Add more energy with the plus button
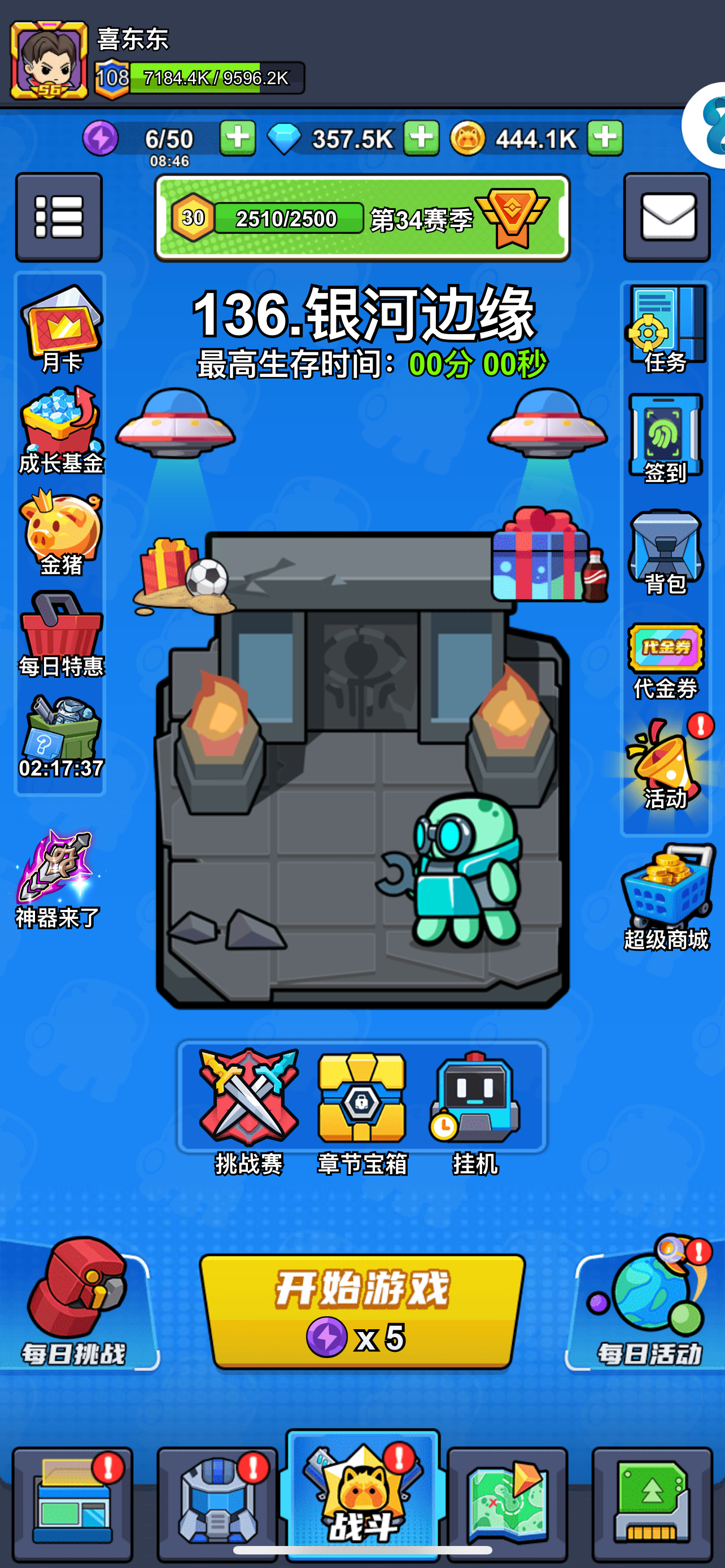Viewport: 725px width, 1568px height. coord(238,138)
